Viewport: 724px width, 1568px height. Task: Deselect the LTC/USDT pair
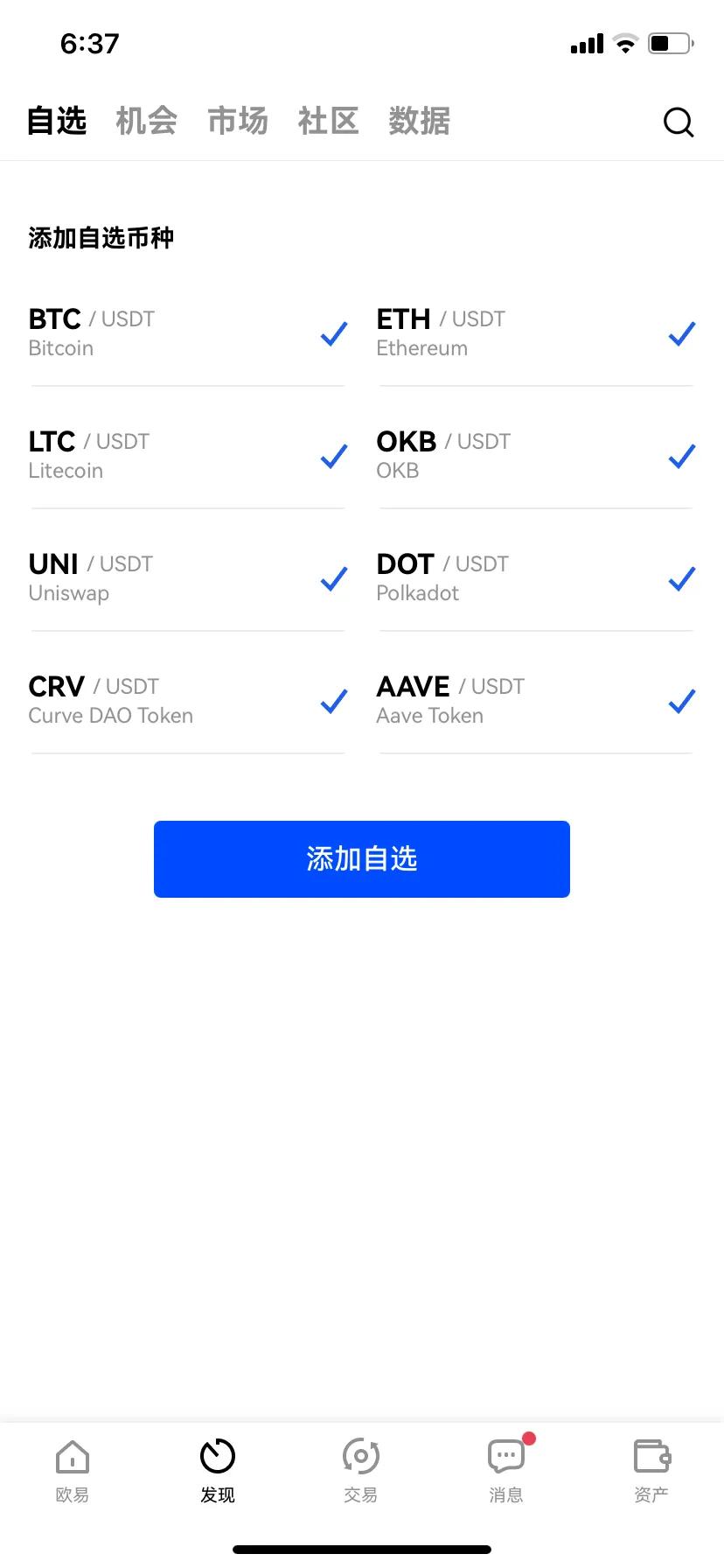point(333,456)
